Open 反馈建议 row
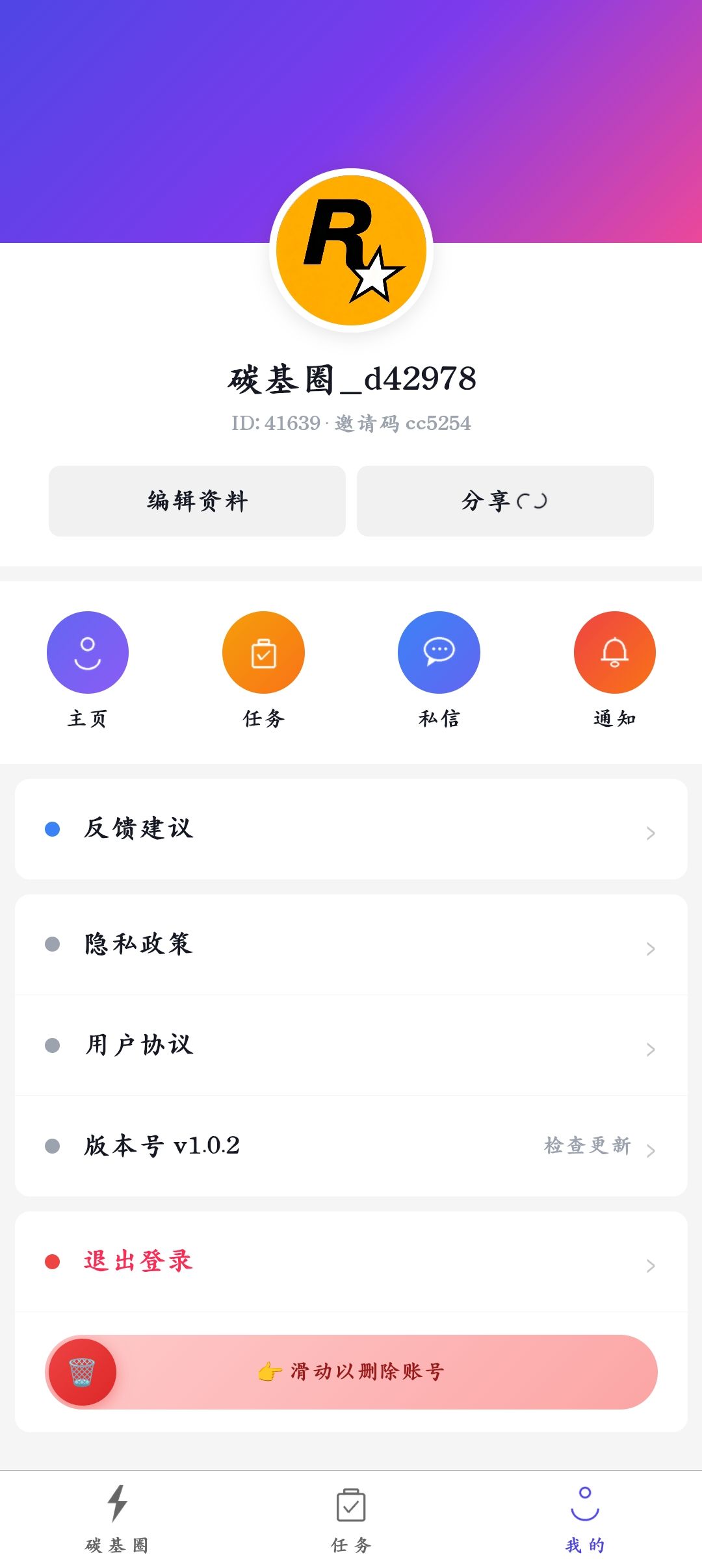The image size is (702, 1568). tap(351, 829)
